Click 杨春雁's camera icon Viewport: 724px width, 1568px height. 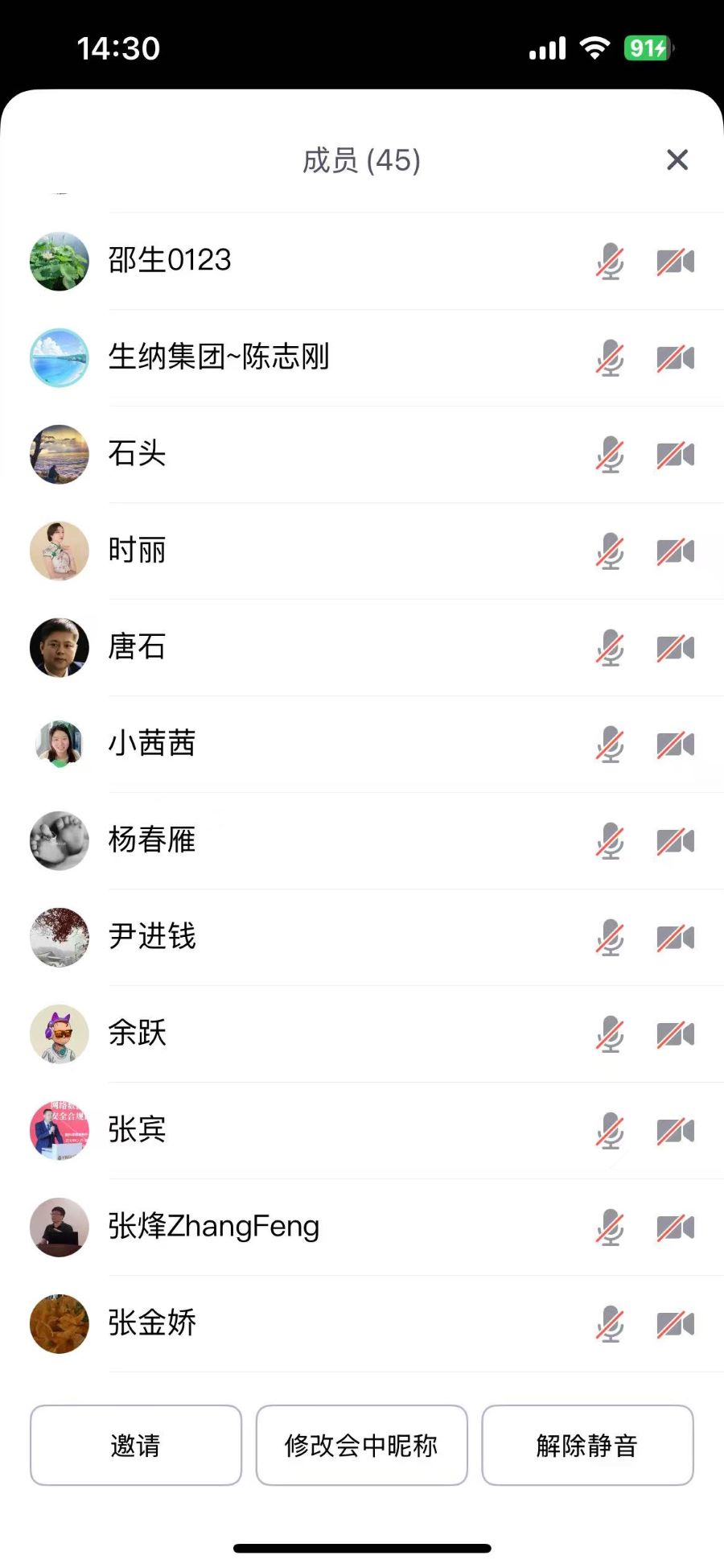coord(675,841)
